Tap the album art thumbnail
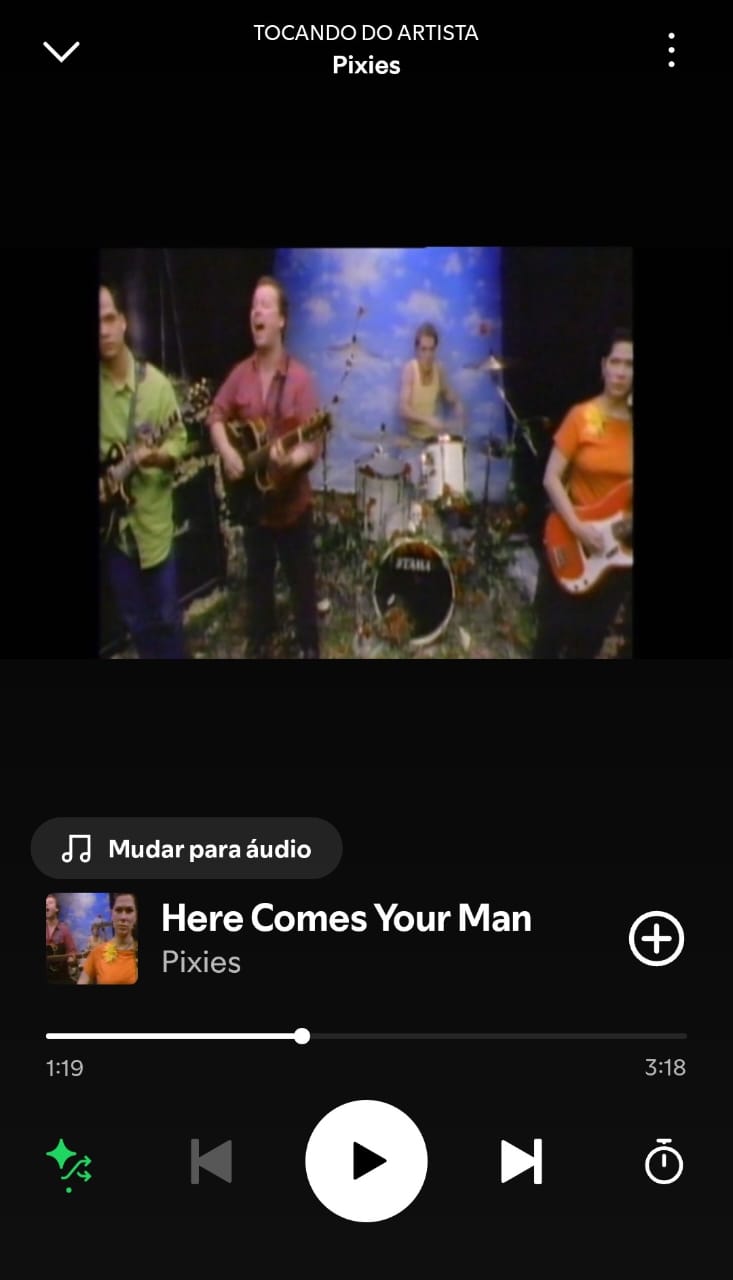Viewport: 733px width, 1280px height. pos(91,938)
